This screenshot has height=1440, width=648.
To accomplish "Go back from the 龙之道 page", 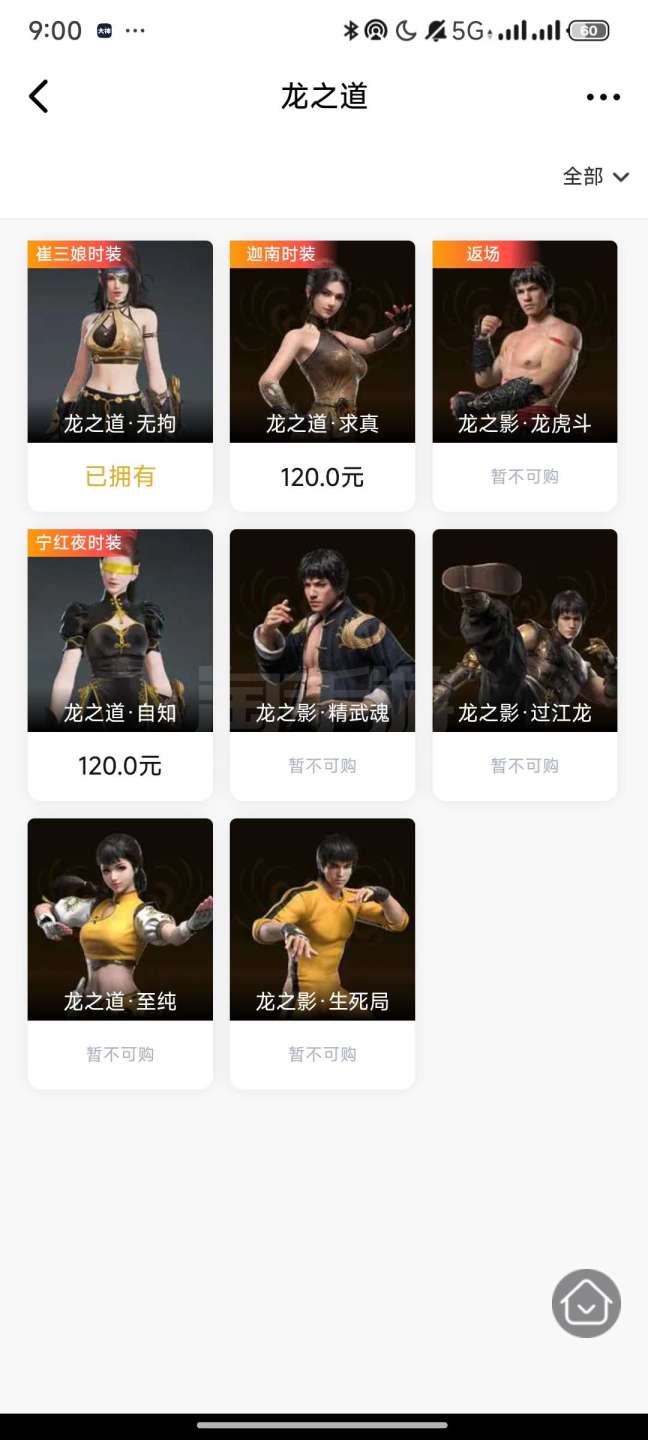I will coord(39,97).
